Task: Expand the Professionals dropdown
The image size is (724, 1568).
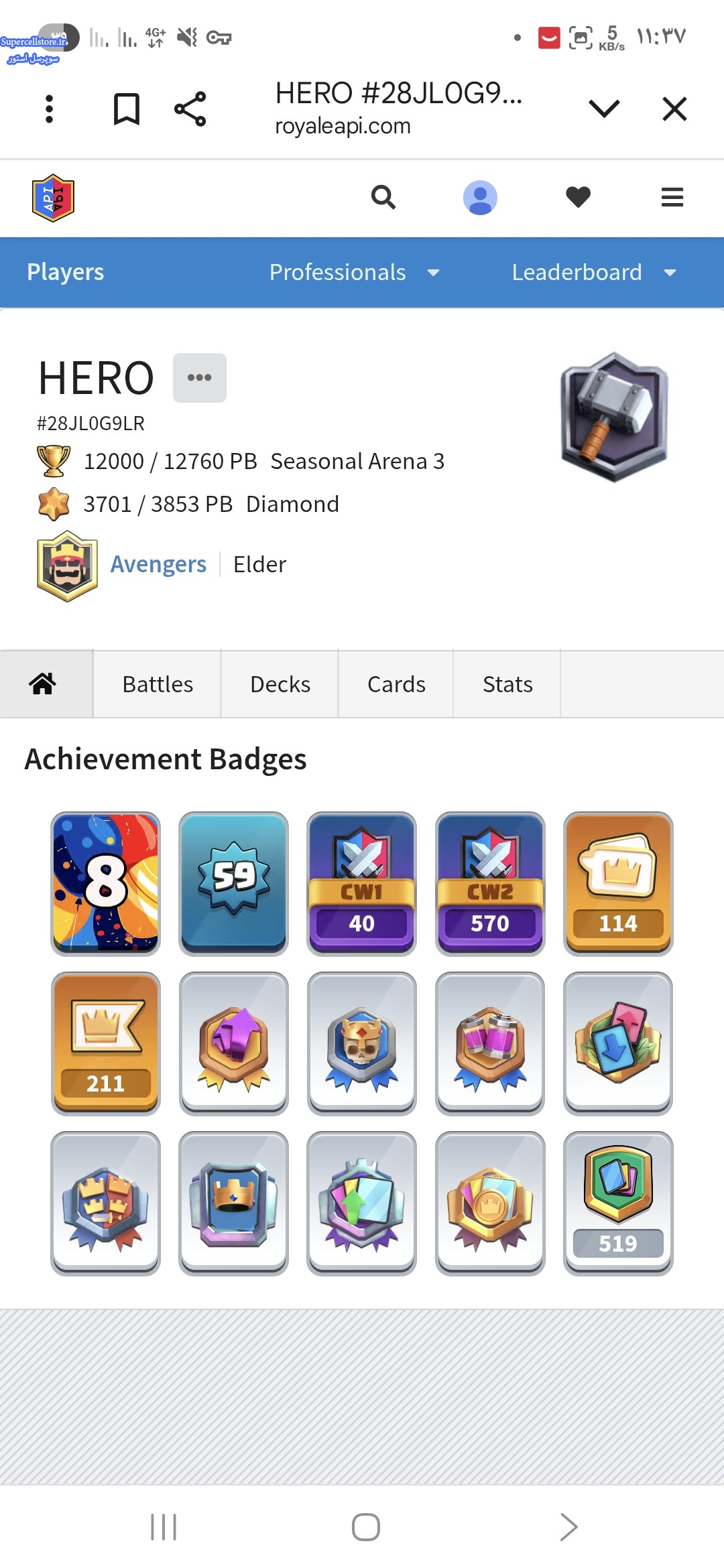Action: [354, 272]
